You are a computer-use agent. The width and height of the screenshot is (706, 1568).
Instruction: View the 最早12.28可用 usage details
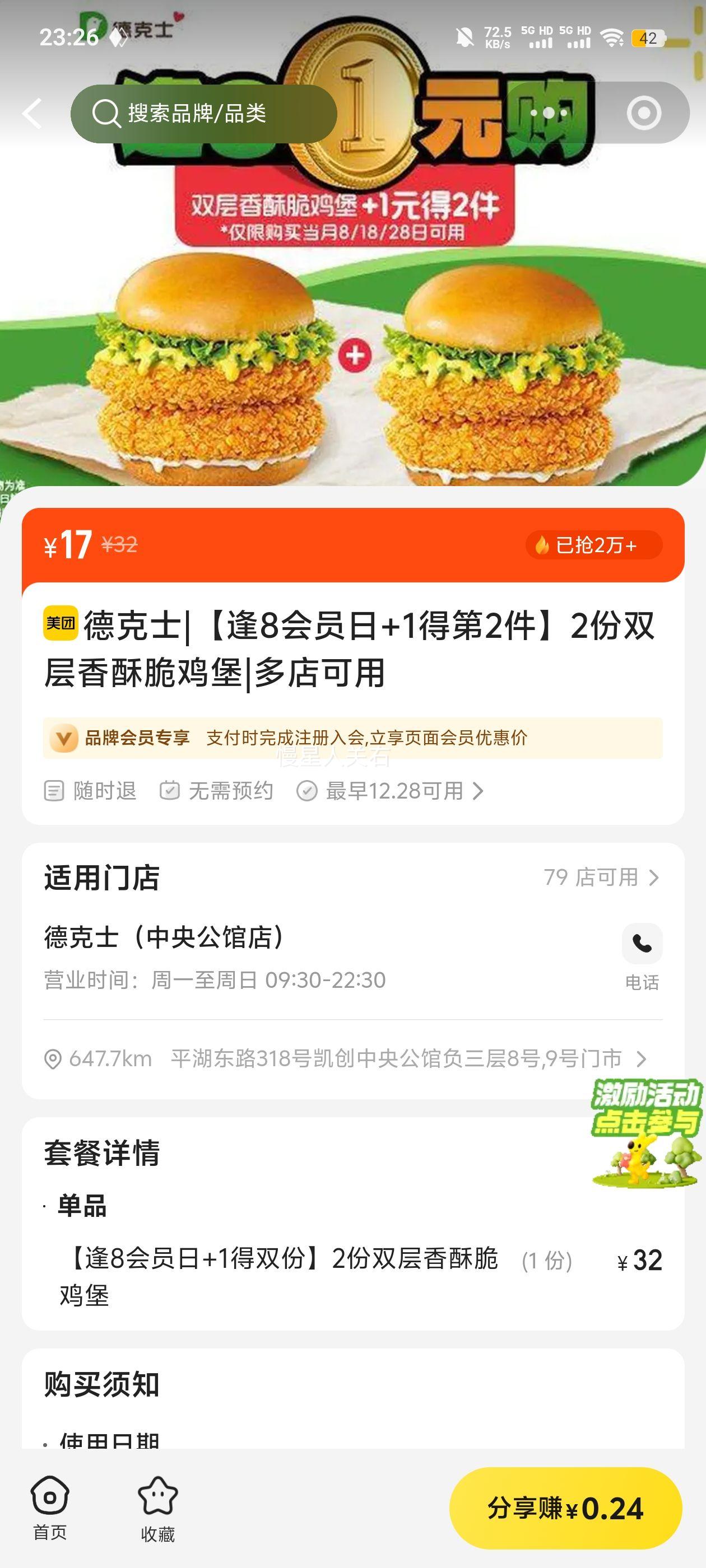click(390, 791)
